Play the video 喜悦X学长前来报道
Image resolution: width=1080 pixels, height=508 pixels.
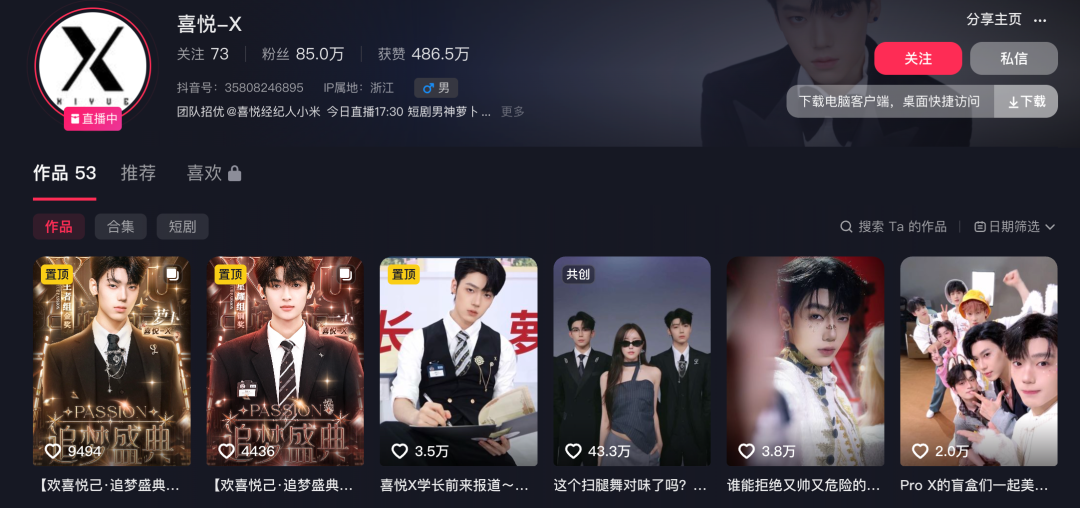458,360
